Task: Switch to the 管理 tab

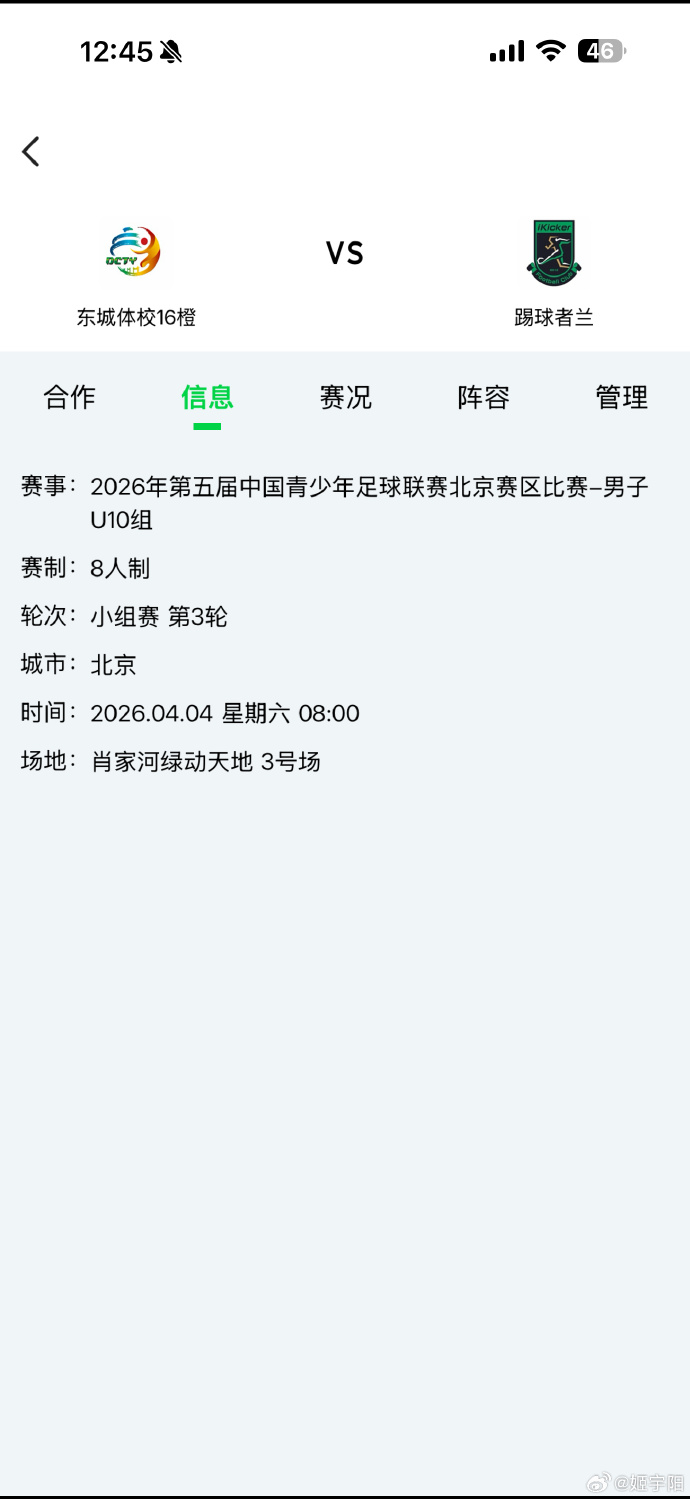Action: 621,397
